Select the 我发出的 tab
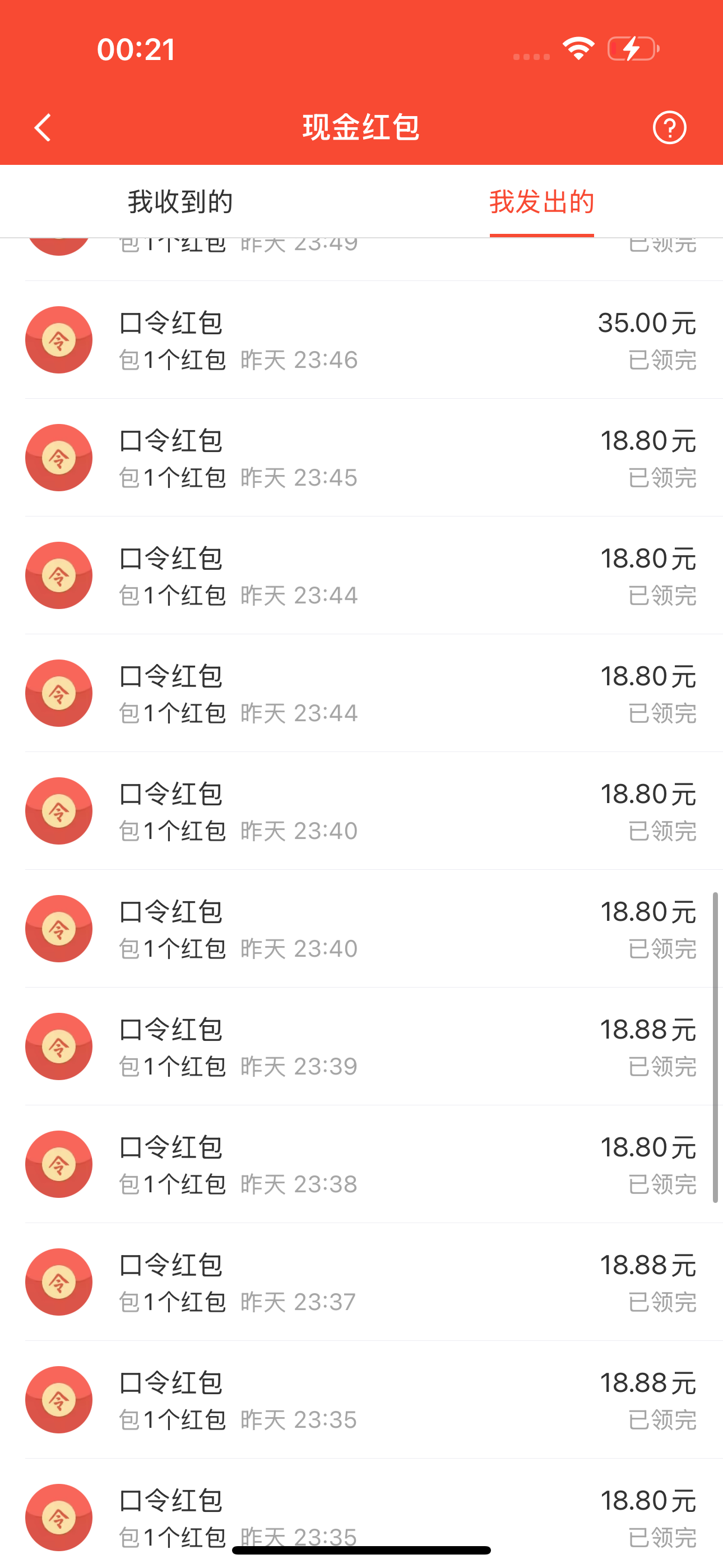This screenshot has height=1568, width=723. click(x=541, y=201)
